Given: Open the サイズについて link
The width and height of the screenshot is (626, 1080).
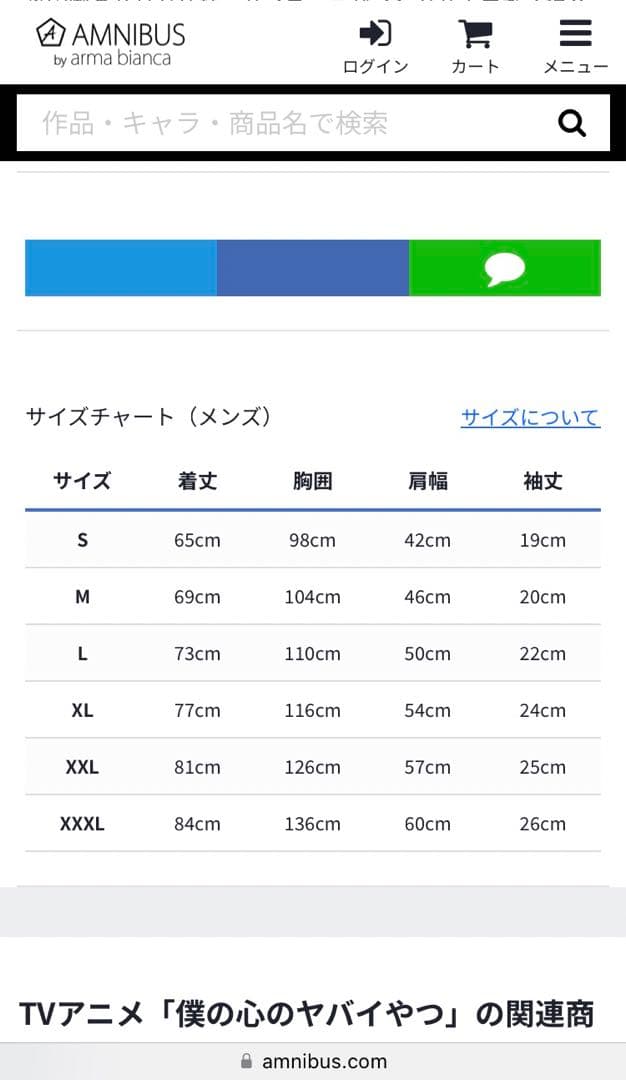Looking at the screenshot, I should [530, 418].
